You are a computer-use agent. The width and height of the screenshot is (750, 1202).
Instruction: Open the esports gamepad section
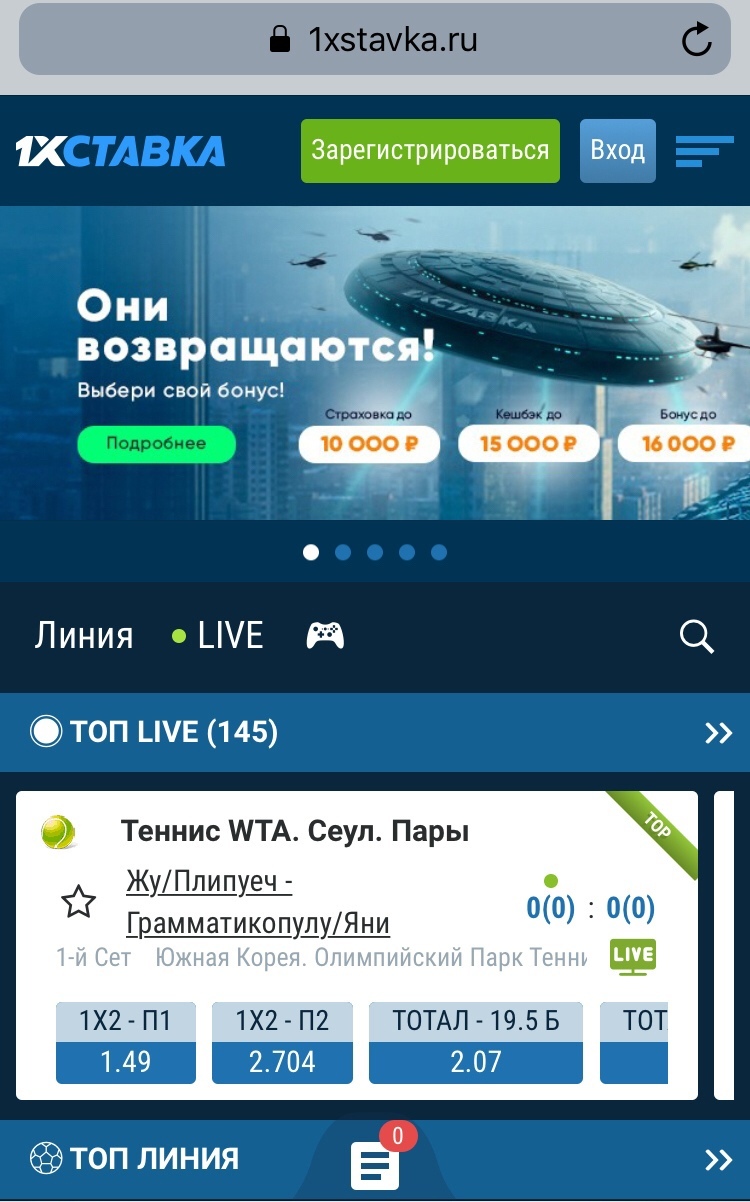click(325, 636)
